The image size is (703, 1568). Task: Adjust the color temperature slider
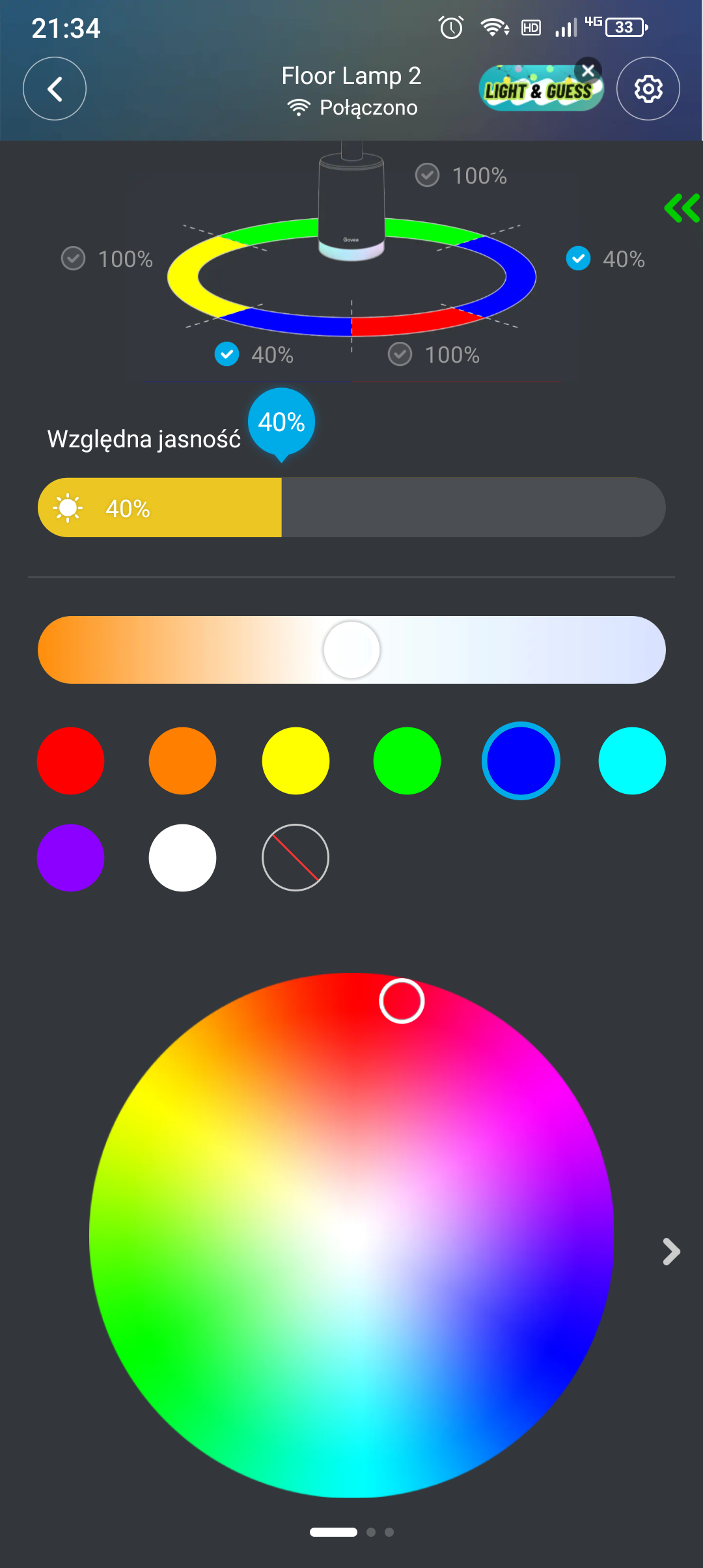point(351,650)
